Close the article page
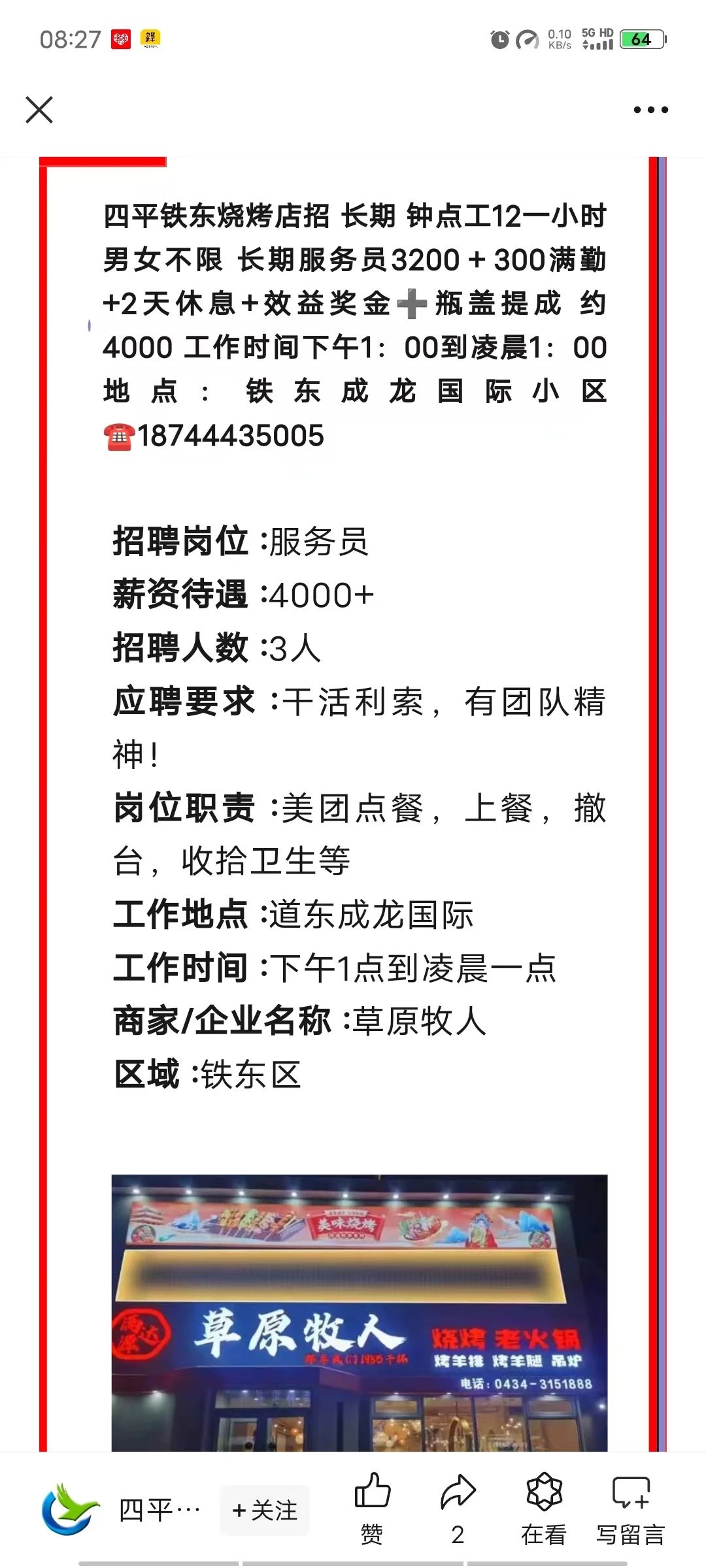Viewport: 706px width, 1568px height. (39, 110)
